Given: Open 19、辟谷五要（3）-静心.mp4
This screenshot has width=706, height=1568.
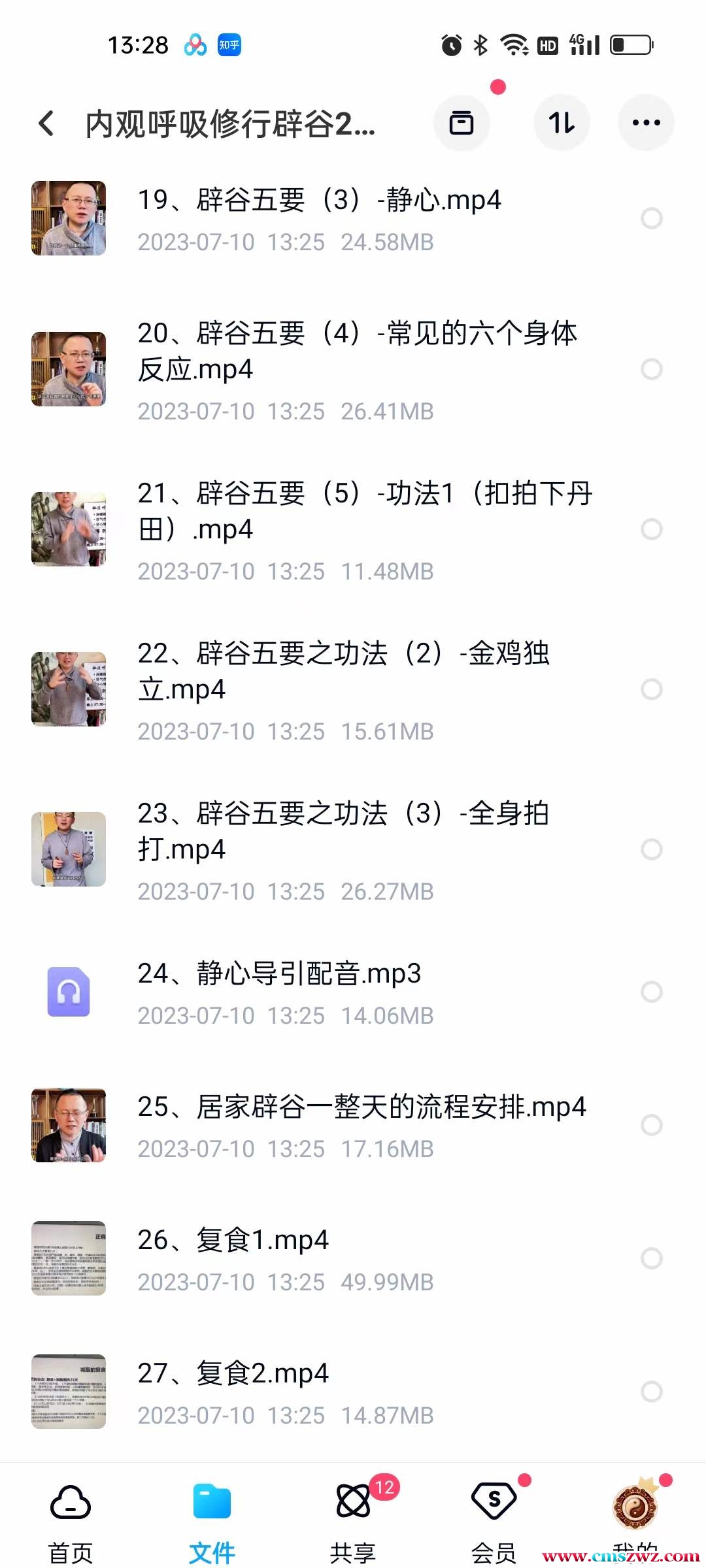Looking at the screenshot, I should click(319, 201).
